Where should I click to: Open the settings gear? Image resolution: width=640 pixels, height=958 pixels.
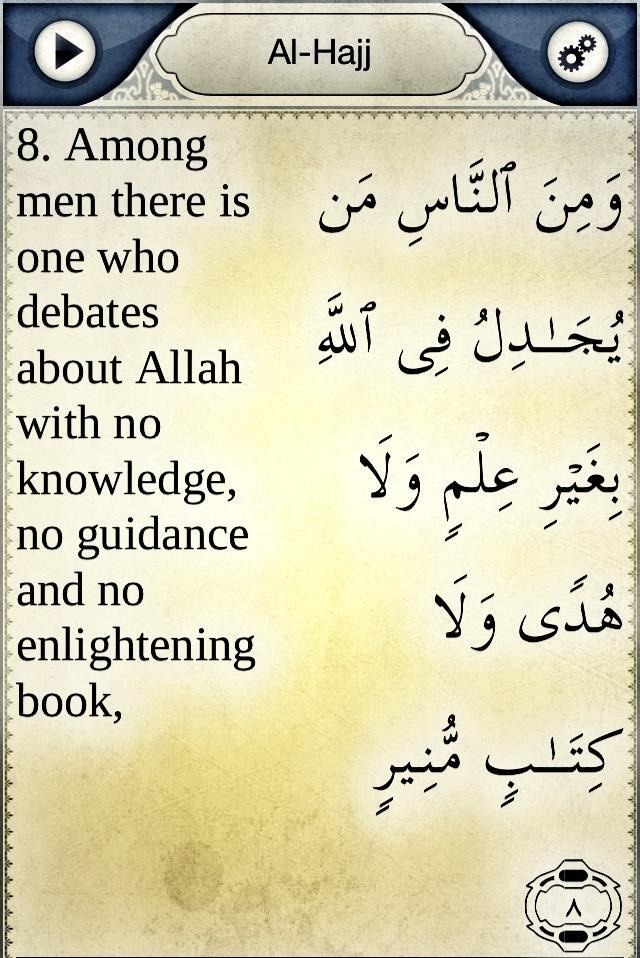click(x=577, y=52)
